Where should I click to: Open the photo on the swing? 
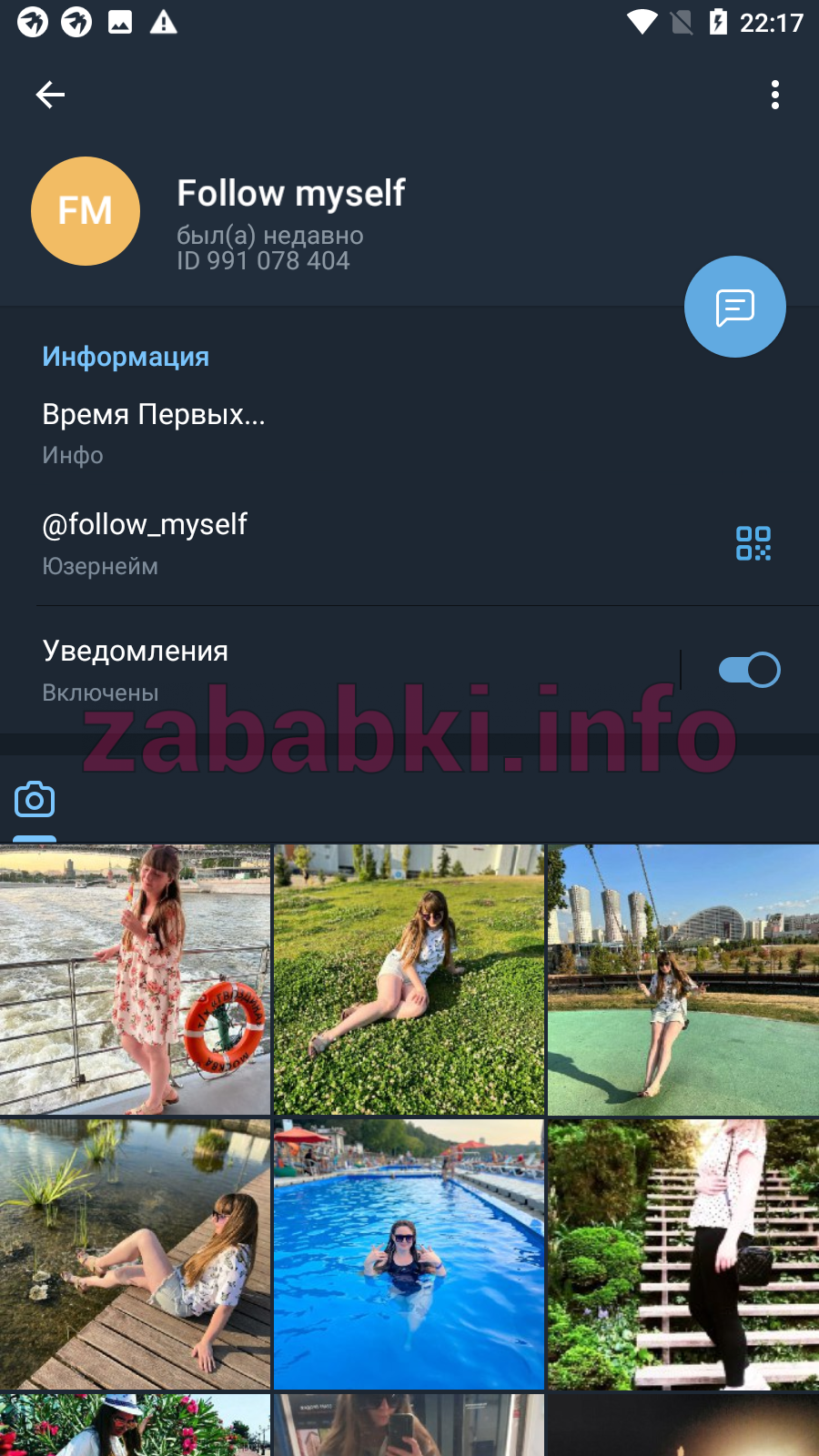tap(683, 979)
